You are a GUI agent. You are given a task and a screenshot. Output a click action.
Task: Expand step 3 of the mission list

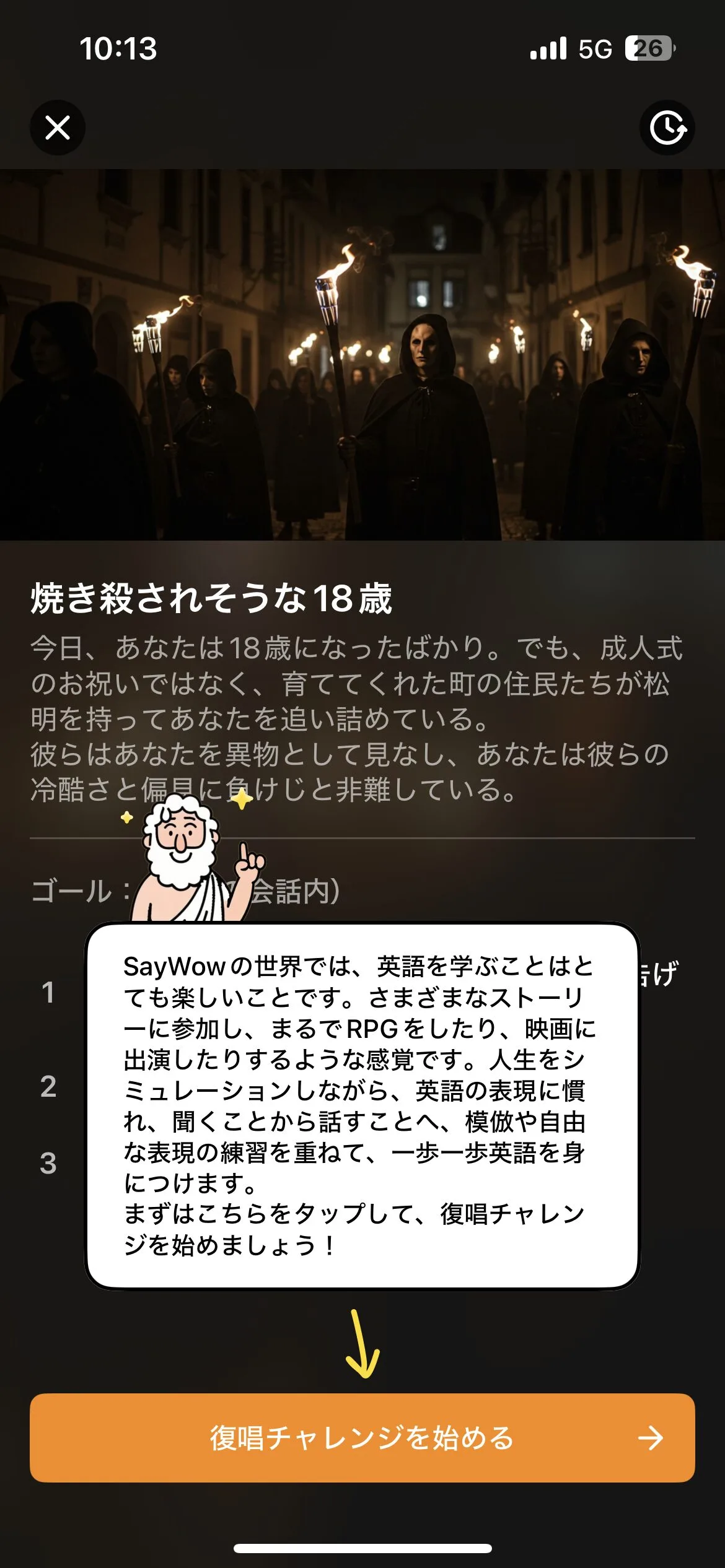(46, 1164)
